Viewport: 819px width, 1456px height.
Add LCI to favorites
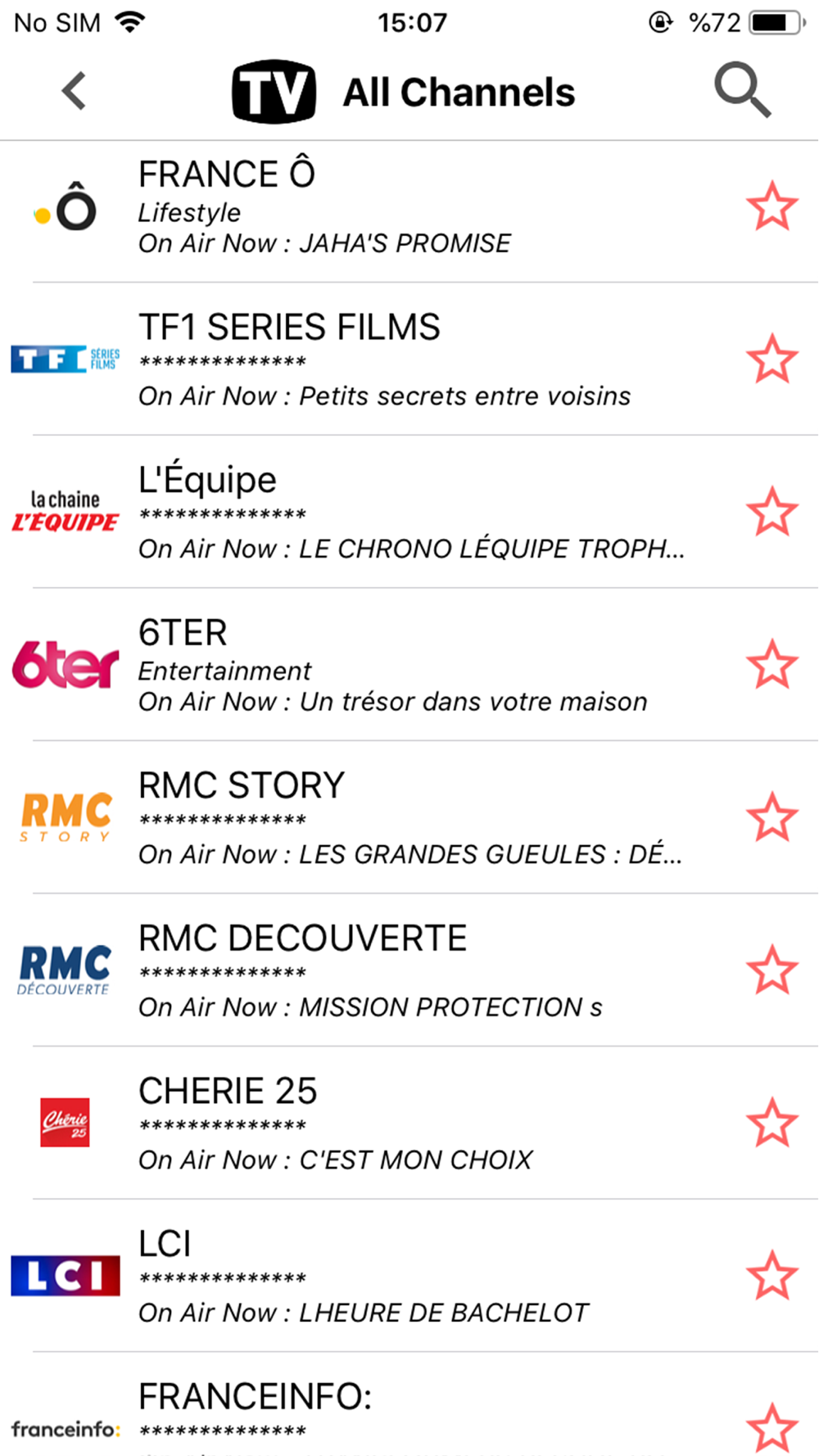click(x=771, y=1275)
